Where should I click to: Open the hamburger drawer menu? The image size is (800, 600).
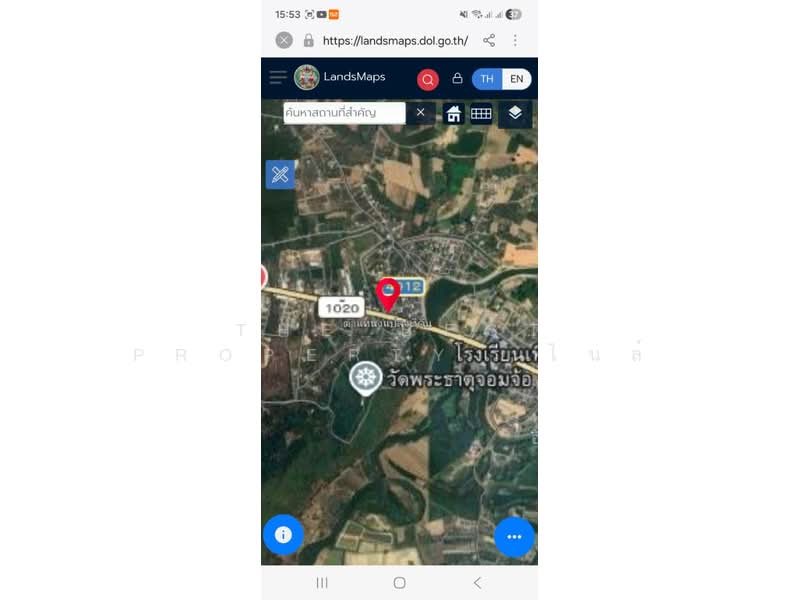tap(277, 78)
